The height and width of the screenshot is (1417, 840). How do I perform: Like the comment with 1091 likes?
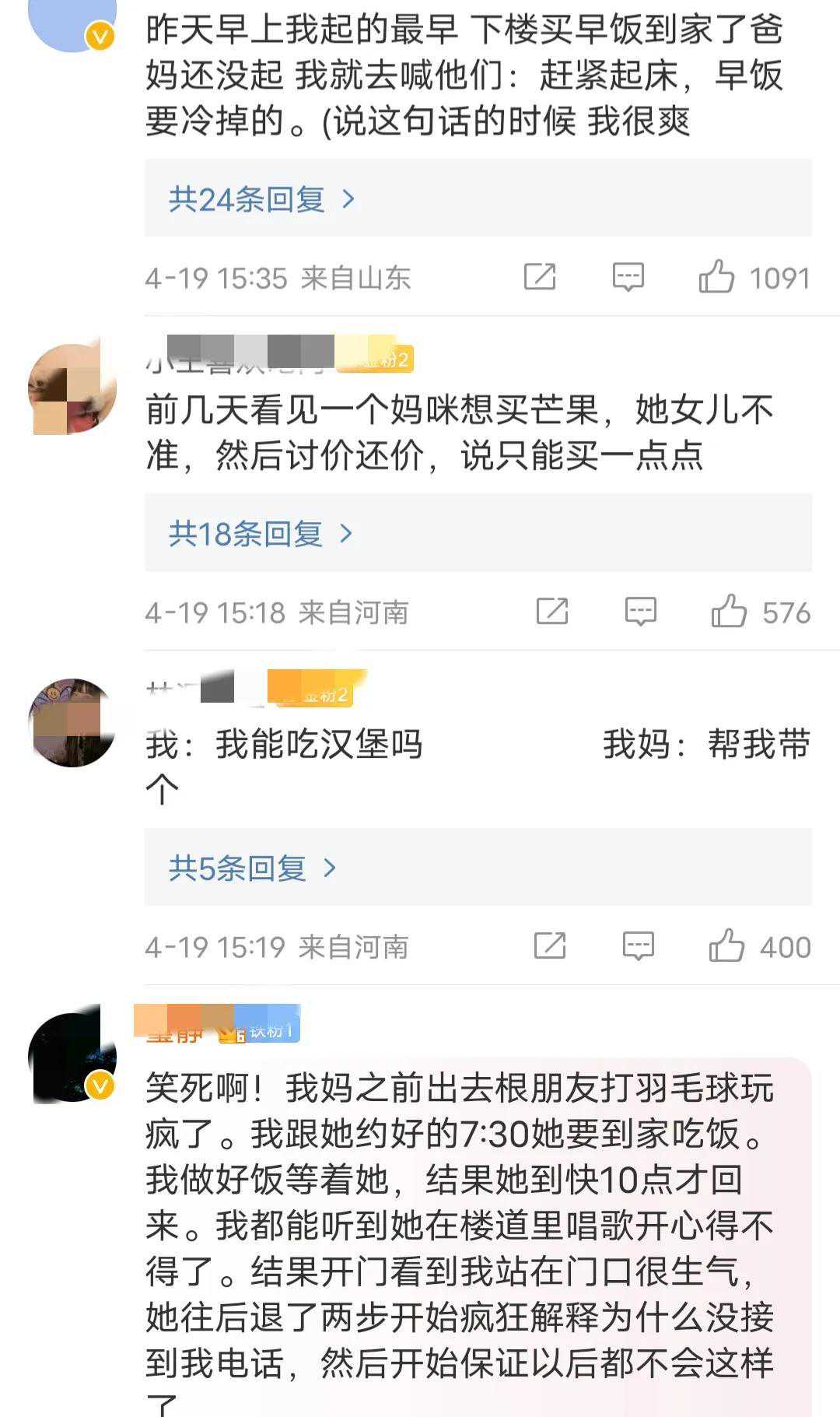716,277
